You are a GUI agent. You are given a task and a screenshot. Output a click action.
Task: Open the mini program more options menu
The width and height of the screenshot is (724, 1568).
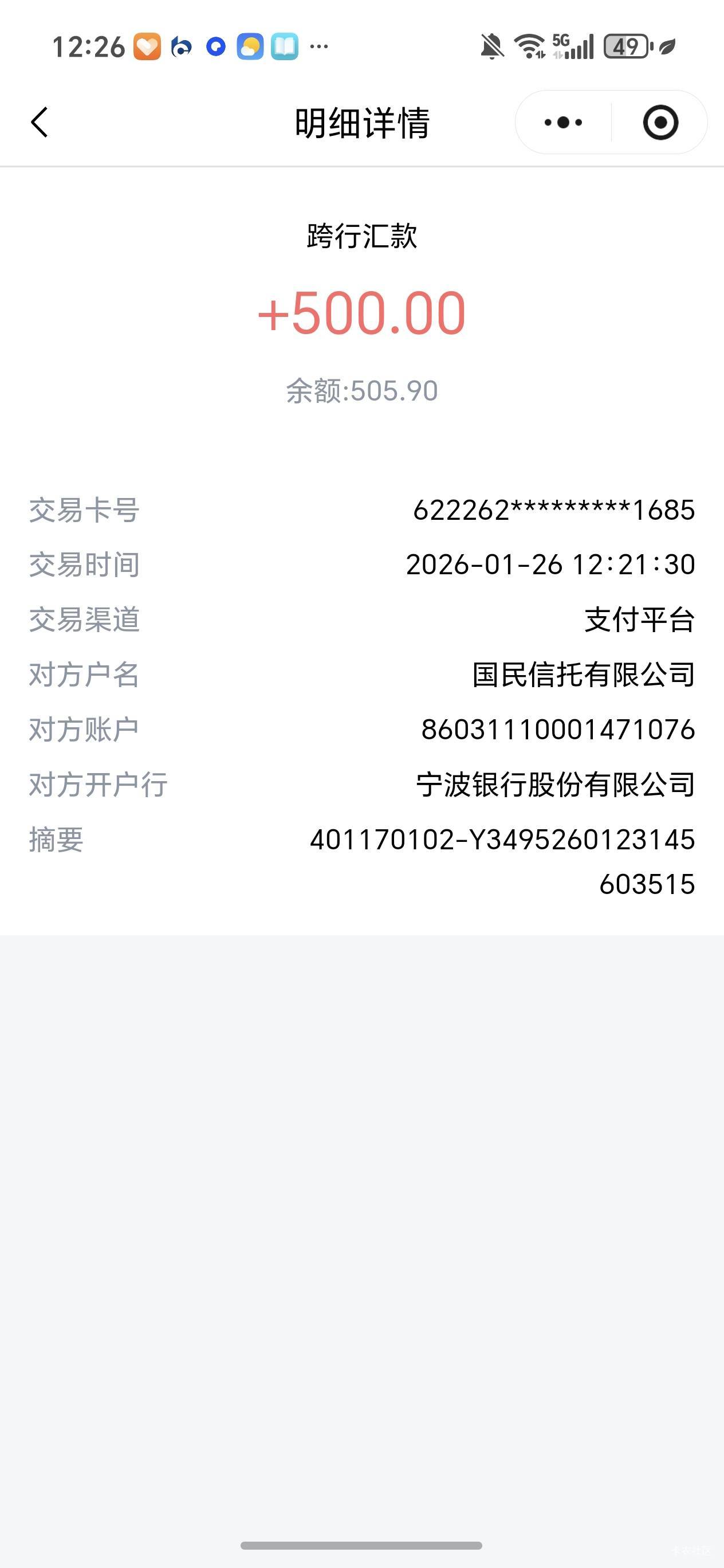click(564, 123)
